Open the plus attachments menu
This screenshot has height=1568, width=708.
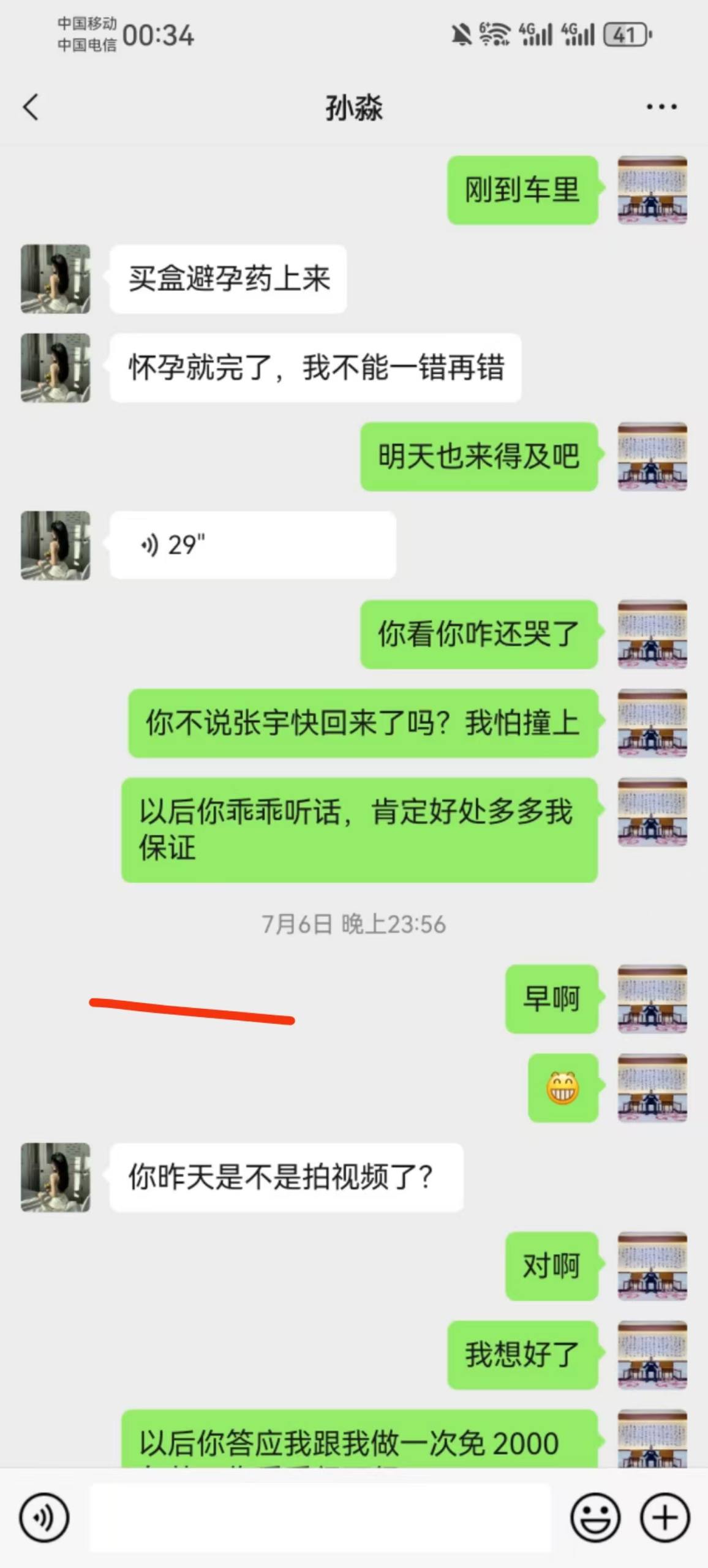tap(665, 1518)
